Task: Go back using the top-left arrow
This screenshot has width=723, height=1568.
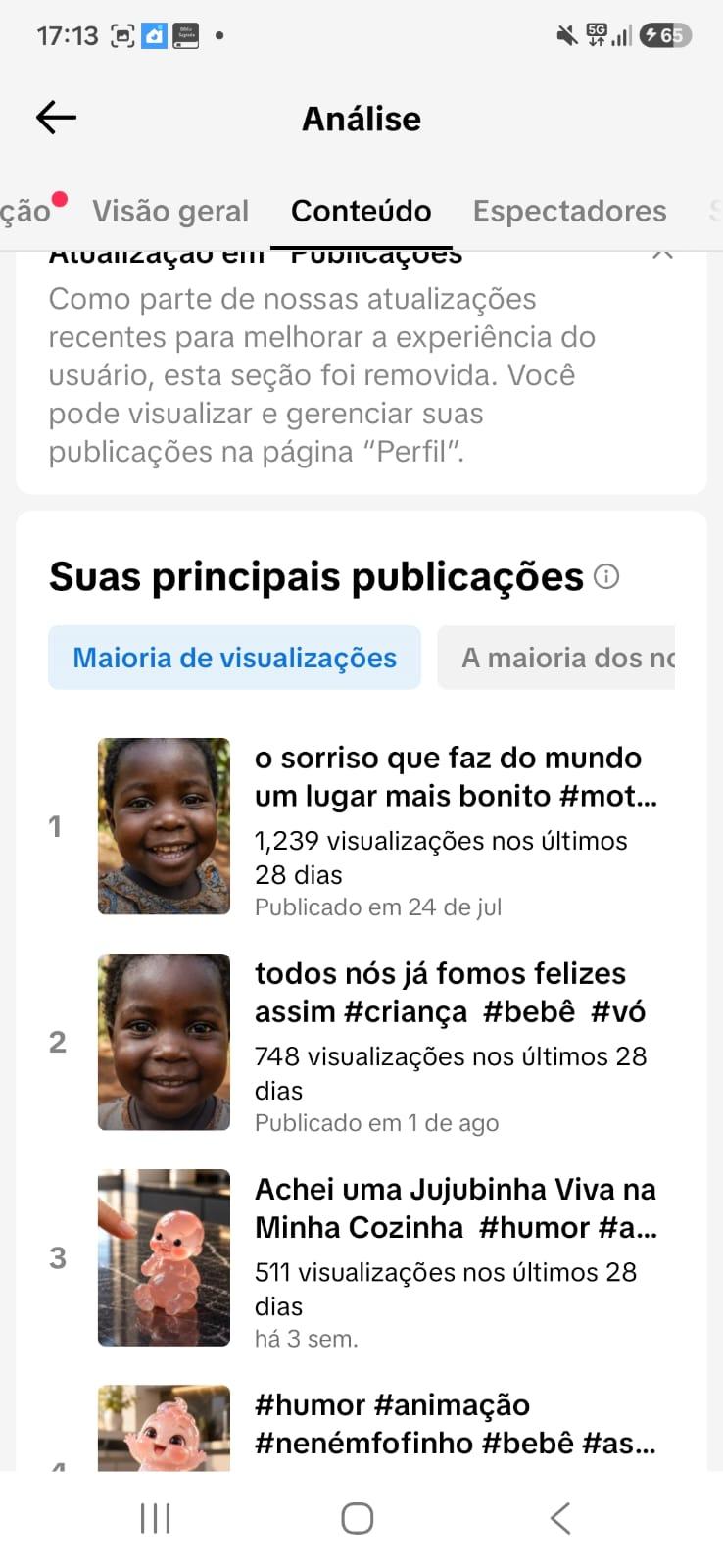Action: click(56, 118)
